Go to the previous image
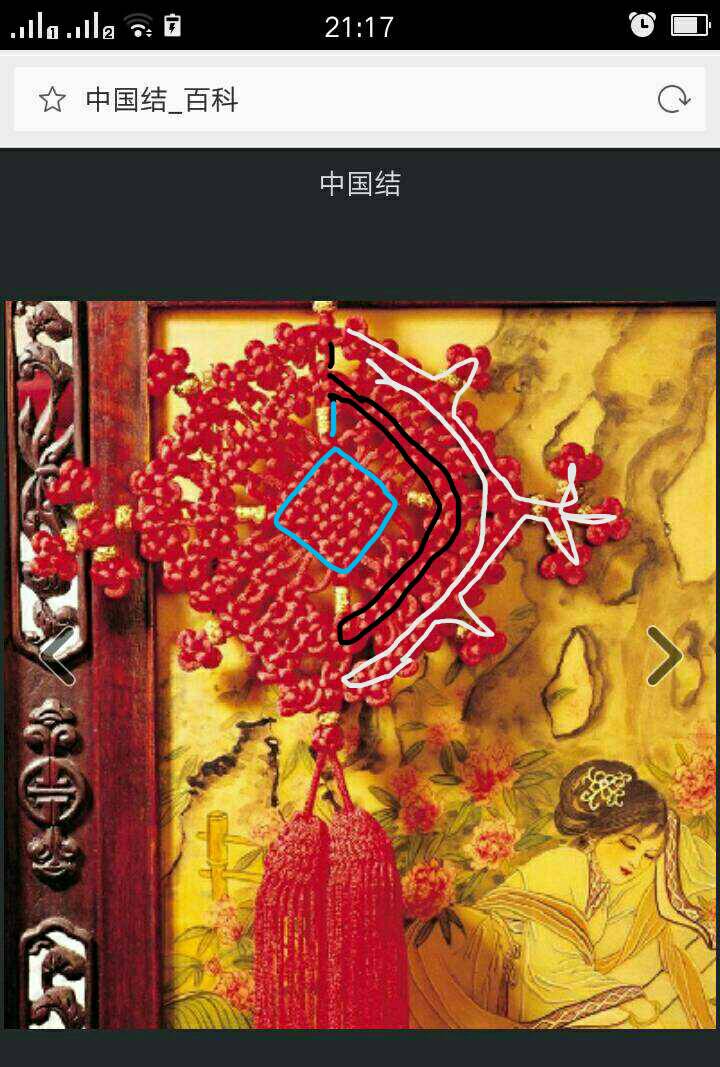 [x=57, y=656]
